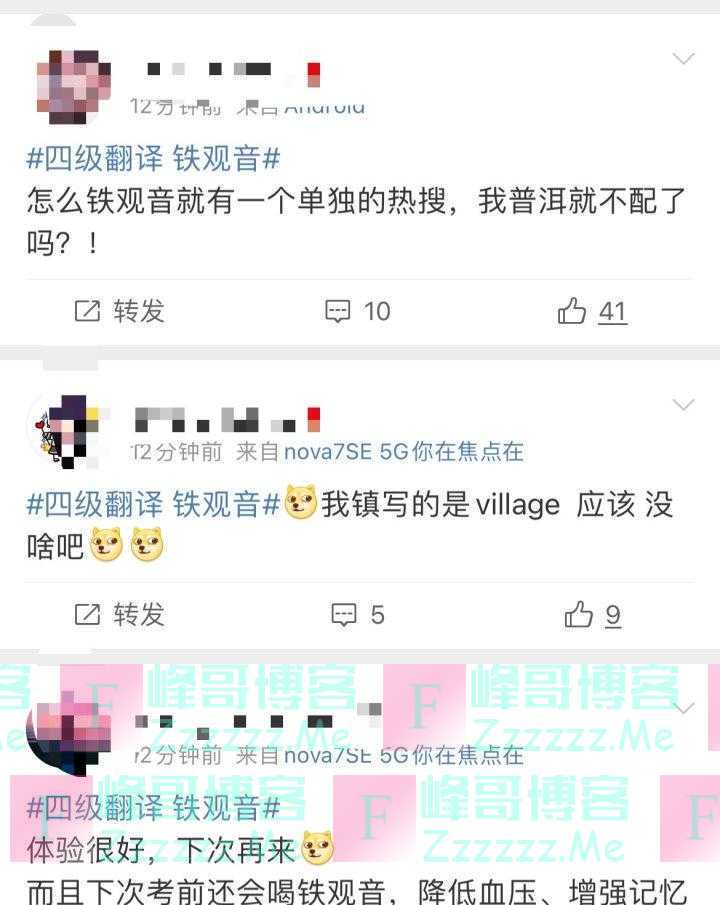The height and width of the screenshot is (905, 720).
Task: Open the hashtag in the 体验很好 post
Action: tap(153, 806)
